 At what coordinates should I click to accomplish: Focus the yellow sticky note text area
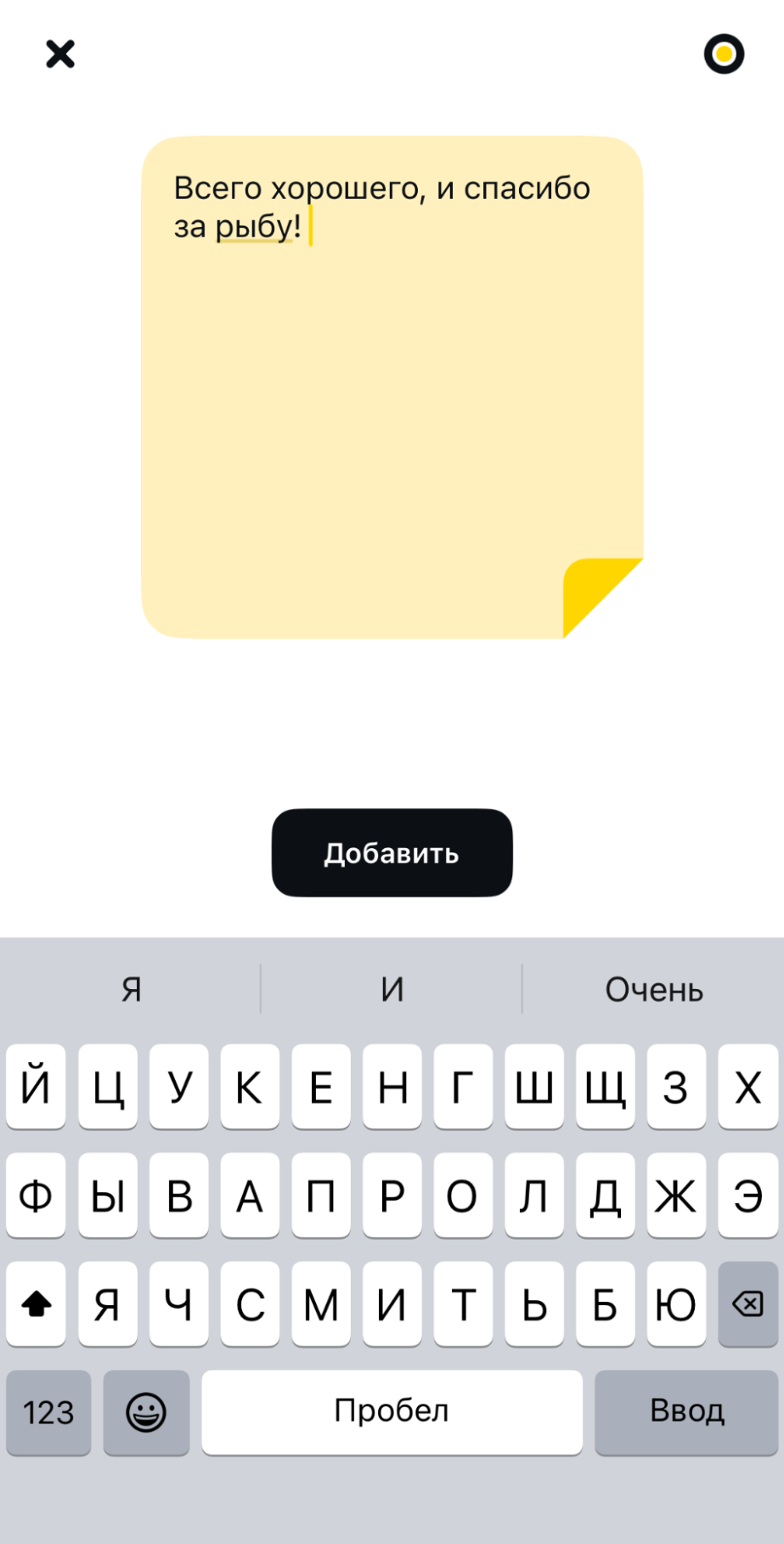click(392, 387)
